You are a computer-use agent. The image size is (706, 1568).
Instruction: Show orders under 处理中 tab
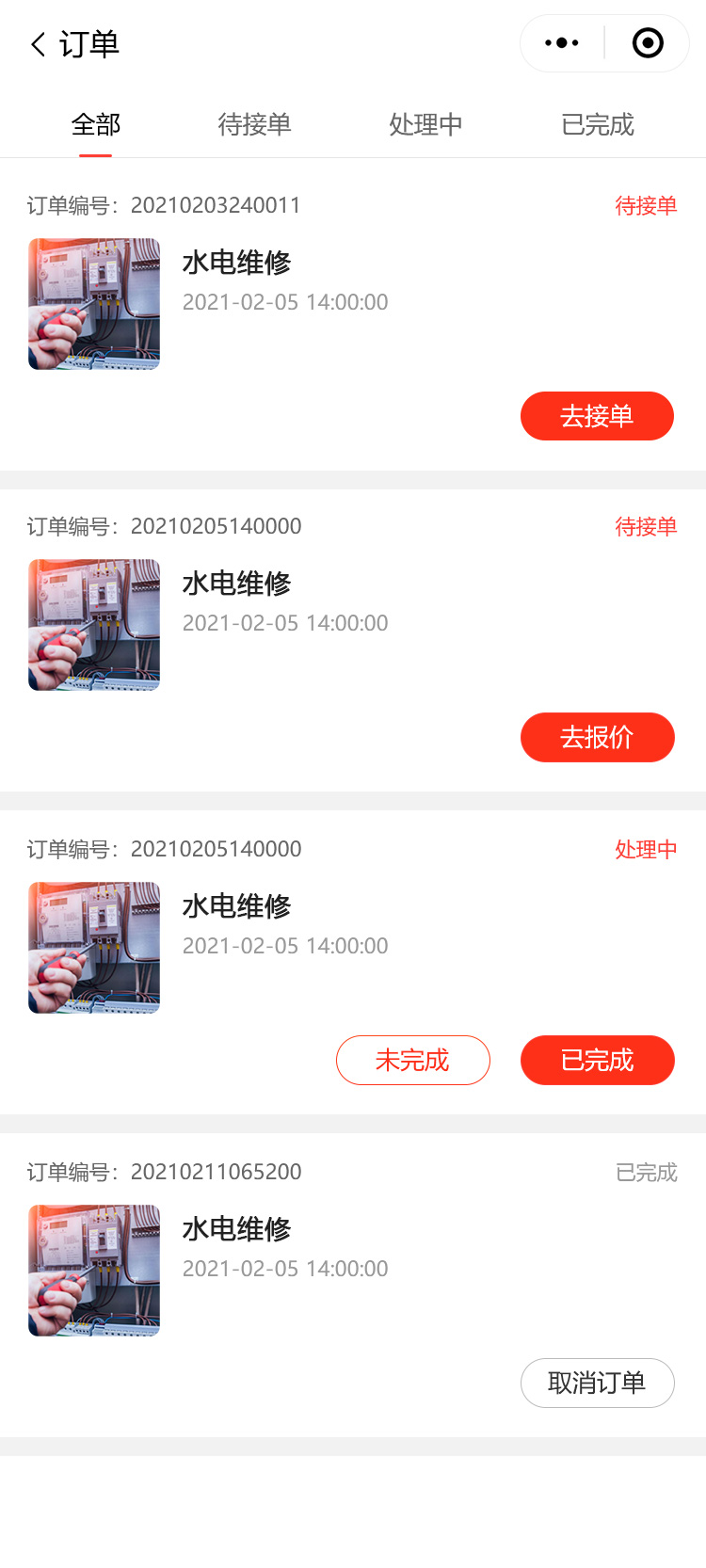pyautogui.click(x=425, y=124)
